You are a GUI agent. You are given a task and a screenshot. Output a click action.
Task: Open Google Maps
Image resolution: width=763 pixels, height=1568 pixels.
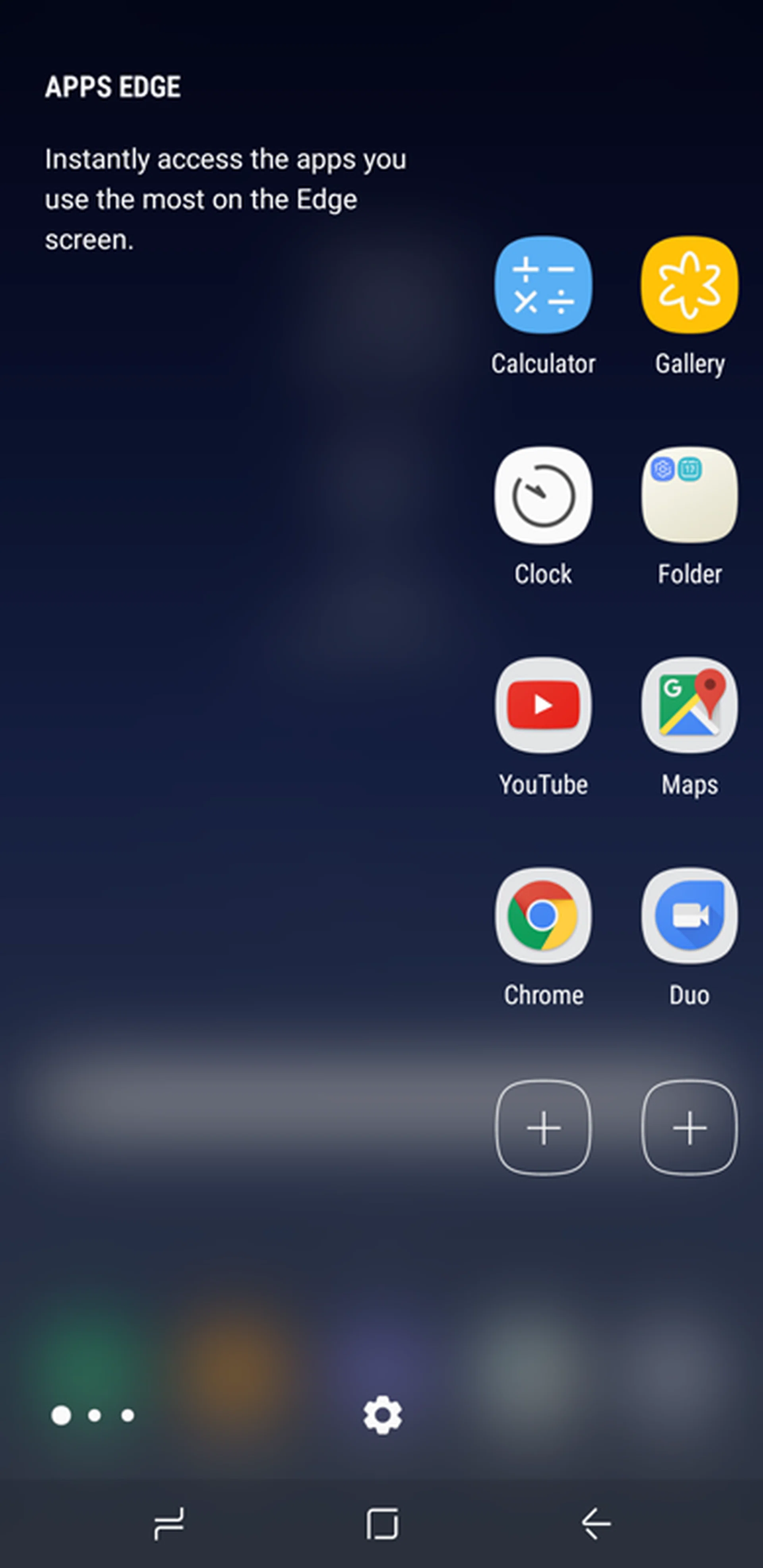(x=689, y=706)
